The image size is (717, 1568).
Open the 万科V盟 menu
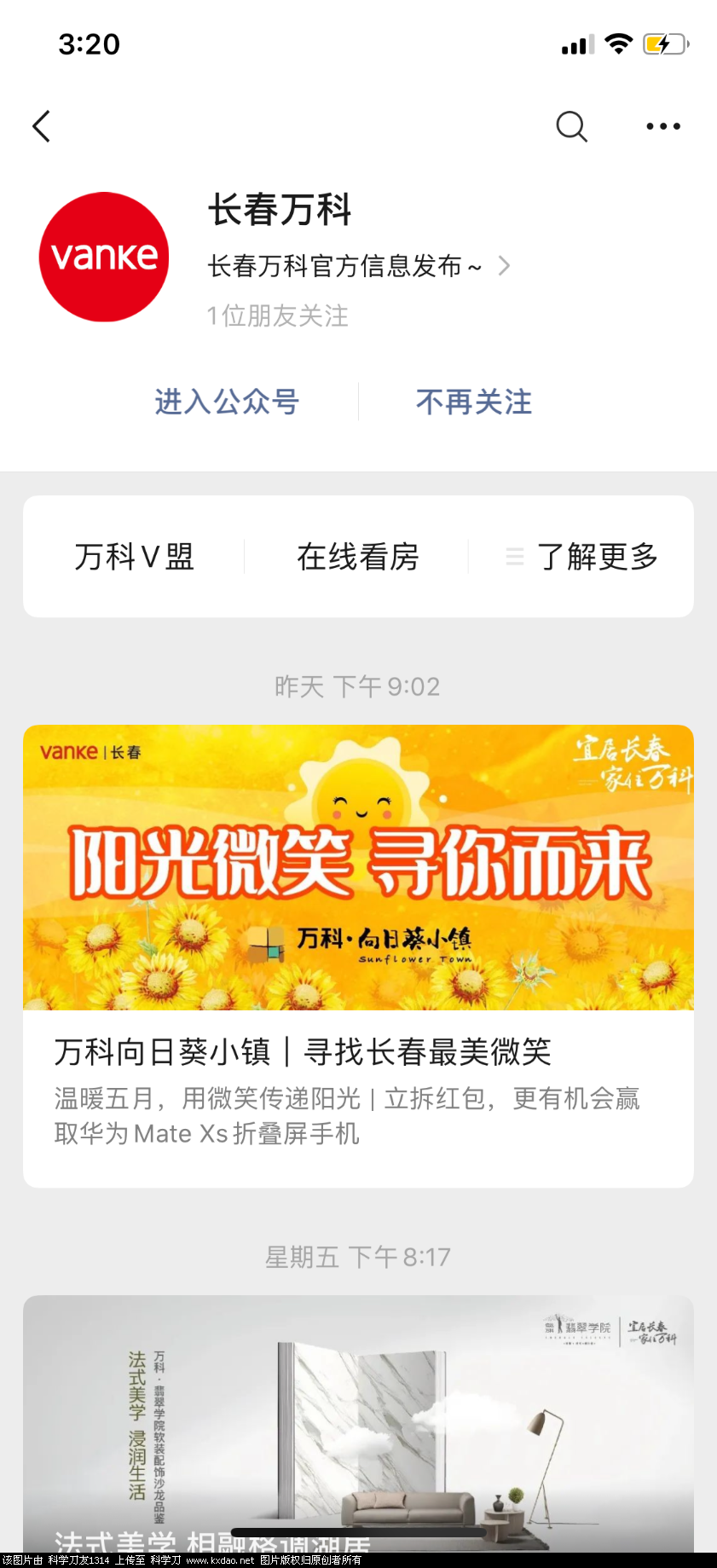pos(134,557)
